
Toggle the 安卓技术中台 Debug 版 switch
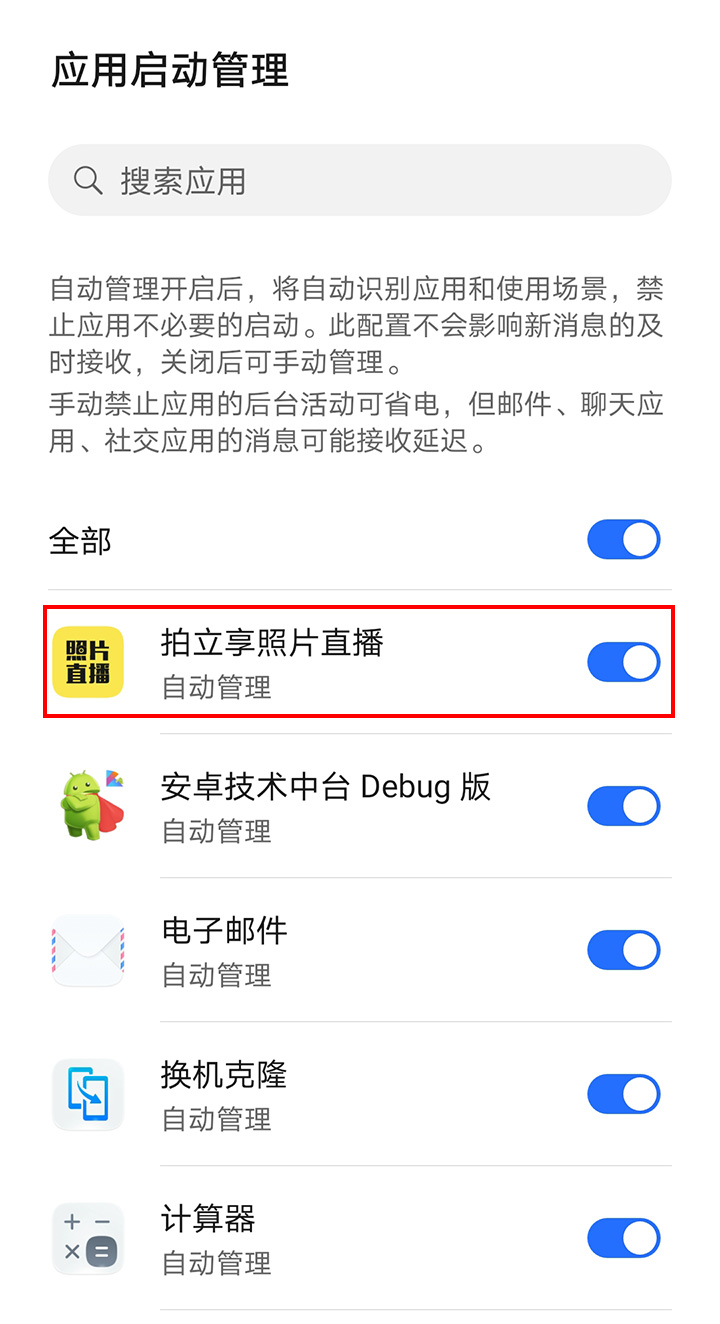point(623,805)
